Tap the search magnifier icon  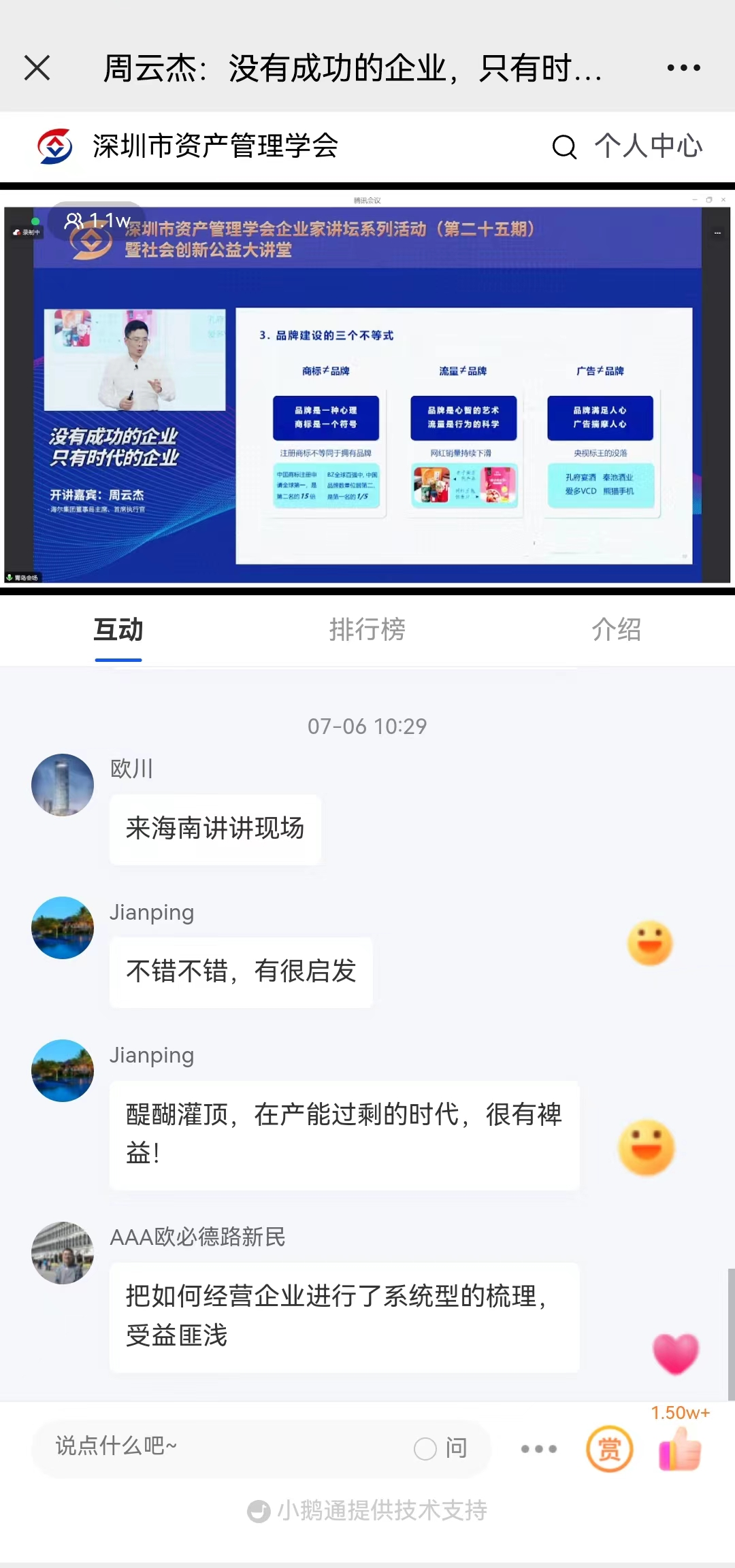564,146
